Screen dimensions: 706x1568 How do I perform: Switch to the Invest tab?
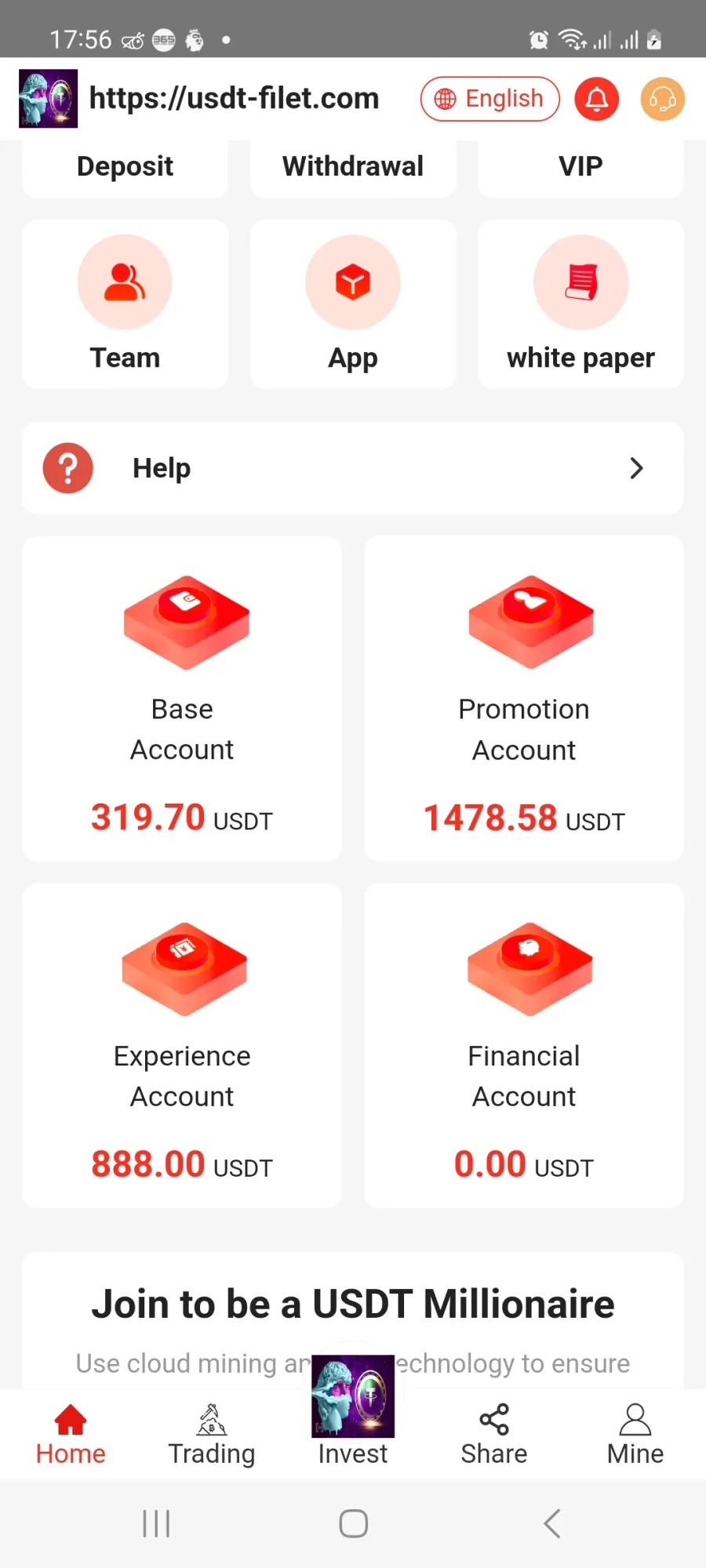353,1411
